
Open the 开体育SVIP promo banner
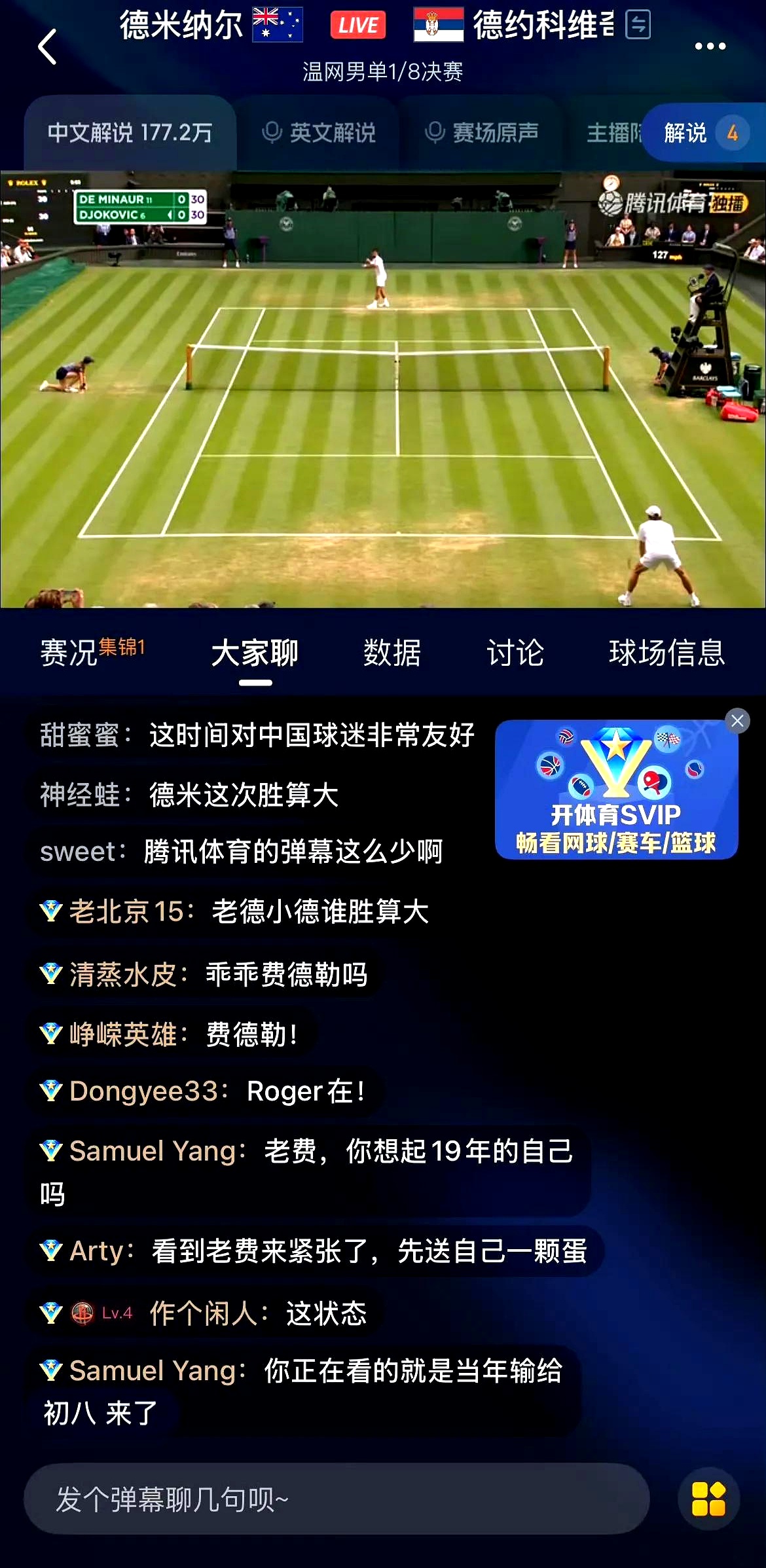(x=615, y=792)
